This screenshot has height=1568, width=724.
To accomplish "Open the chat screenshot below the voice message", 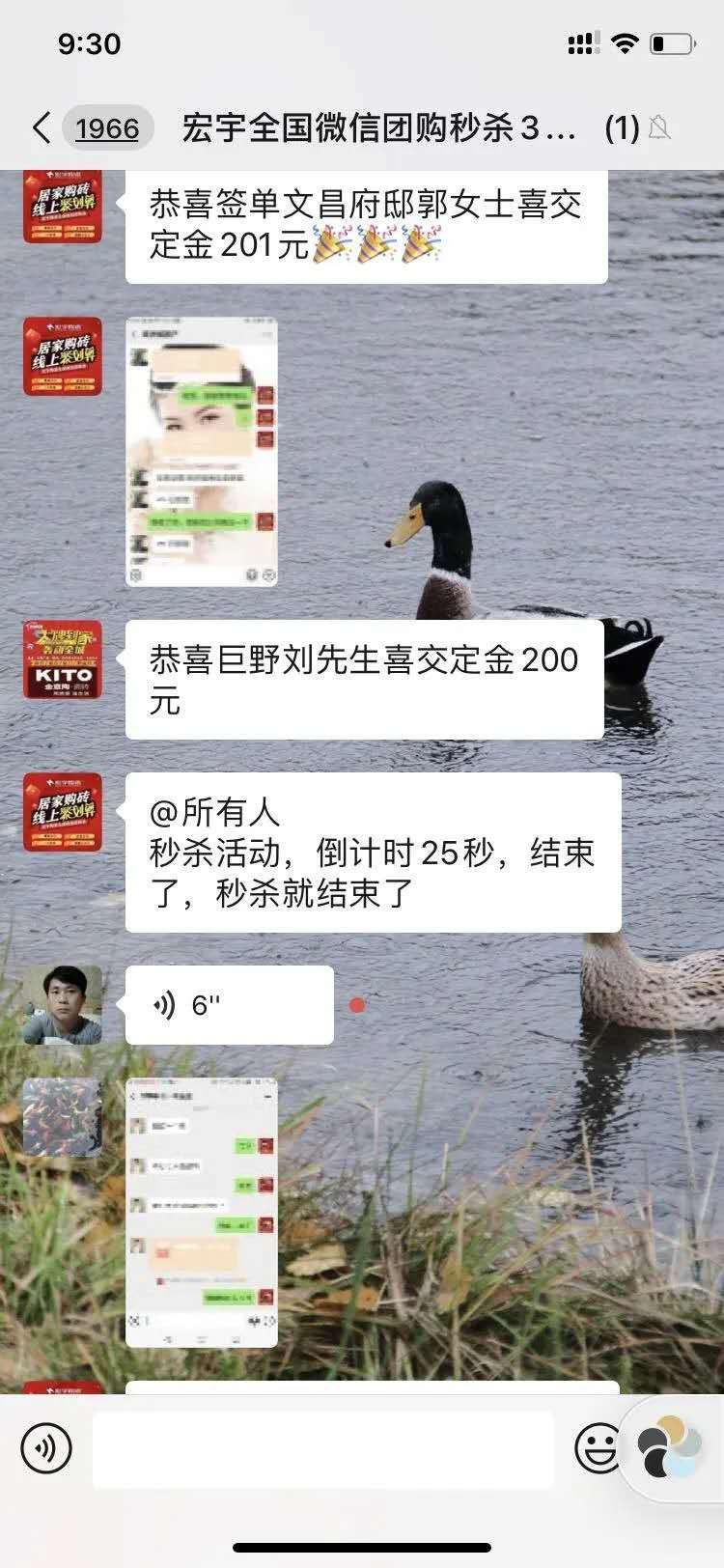I will (202, 1212).
